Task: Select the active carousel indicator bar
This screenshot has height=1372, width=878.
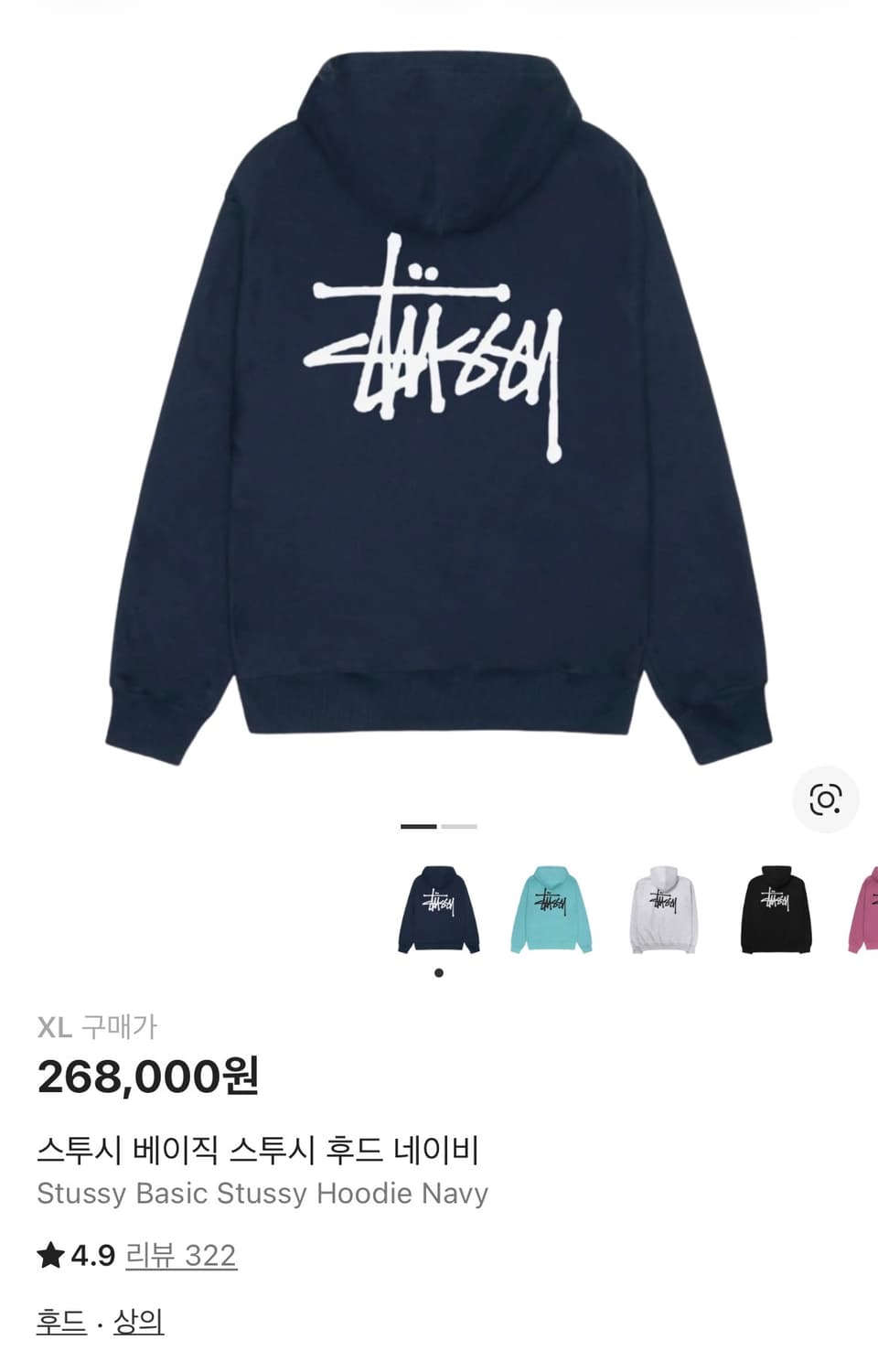Action: tap(419, 826)
